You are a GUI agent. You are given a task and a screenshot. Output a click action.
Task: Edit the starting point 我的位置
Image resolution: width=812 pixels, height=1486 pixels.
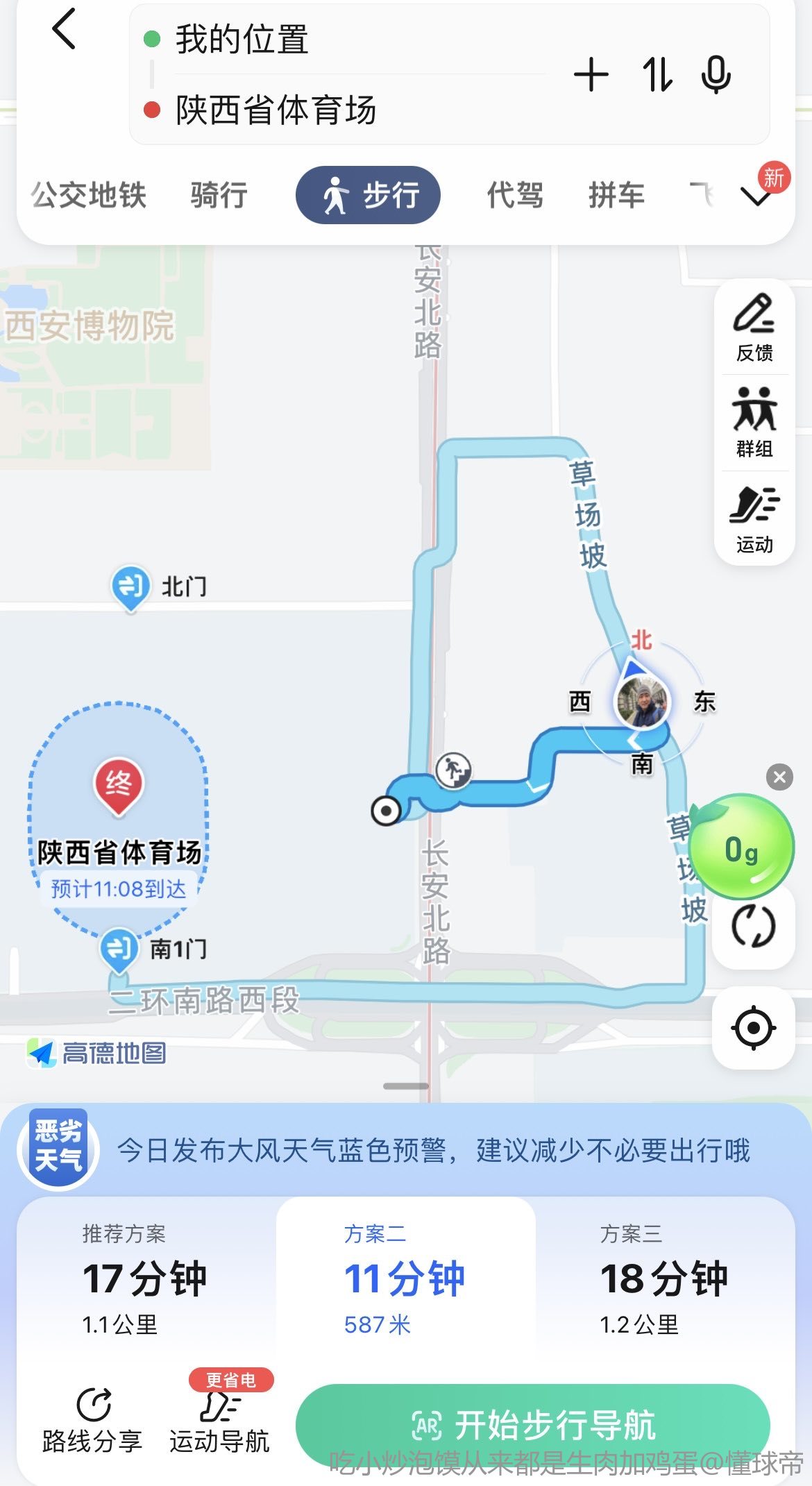242,39
